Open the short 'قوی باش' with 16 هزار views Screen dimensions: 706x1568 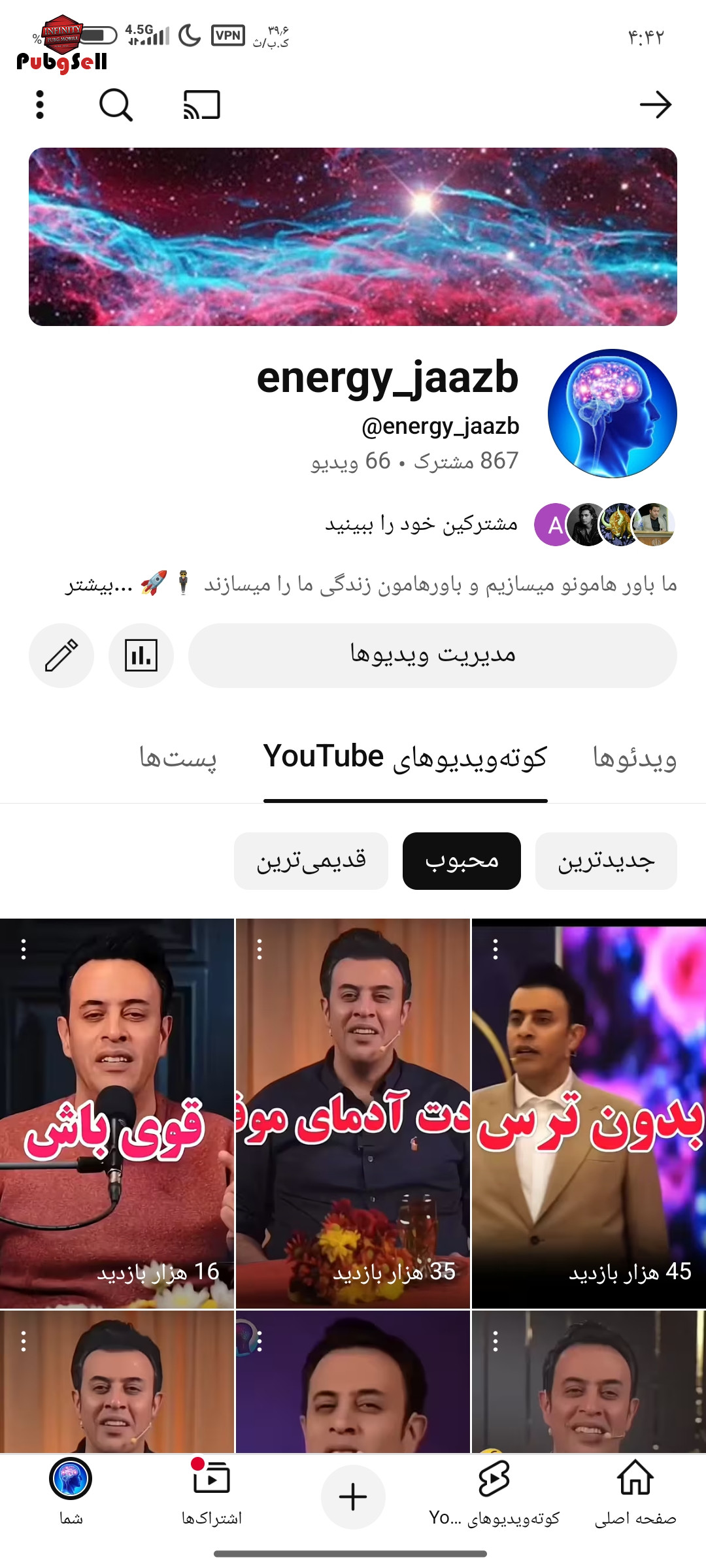click(x=116, y=1111)
